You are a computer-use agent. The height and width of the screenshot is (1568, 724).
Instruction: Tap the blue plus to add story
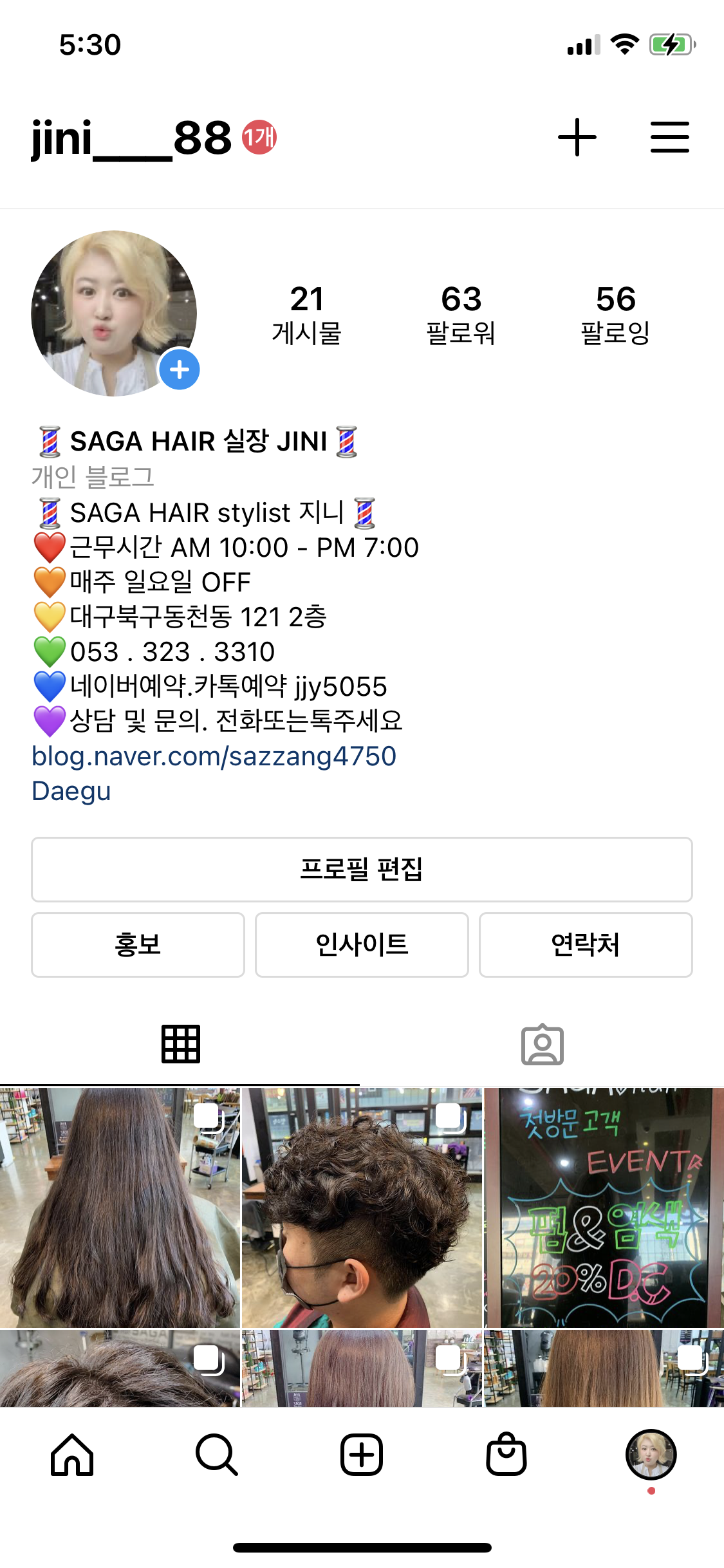180,369
